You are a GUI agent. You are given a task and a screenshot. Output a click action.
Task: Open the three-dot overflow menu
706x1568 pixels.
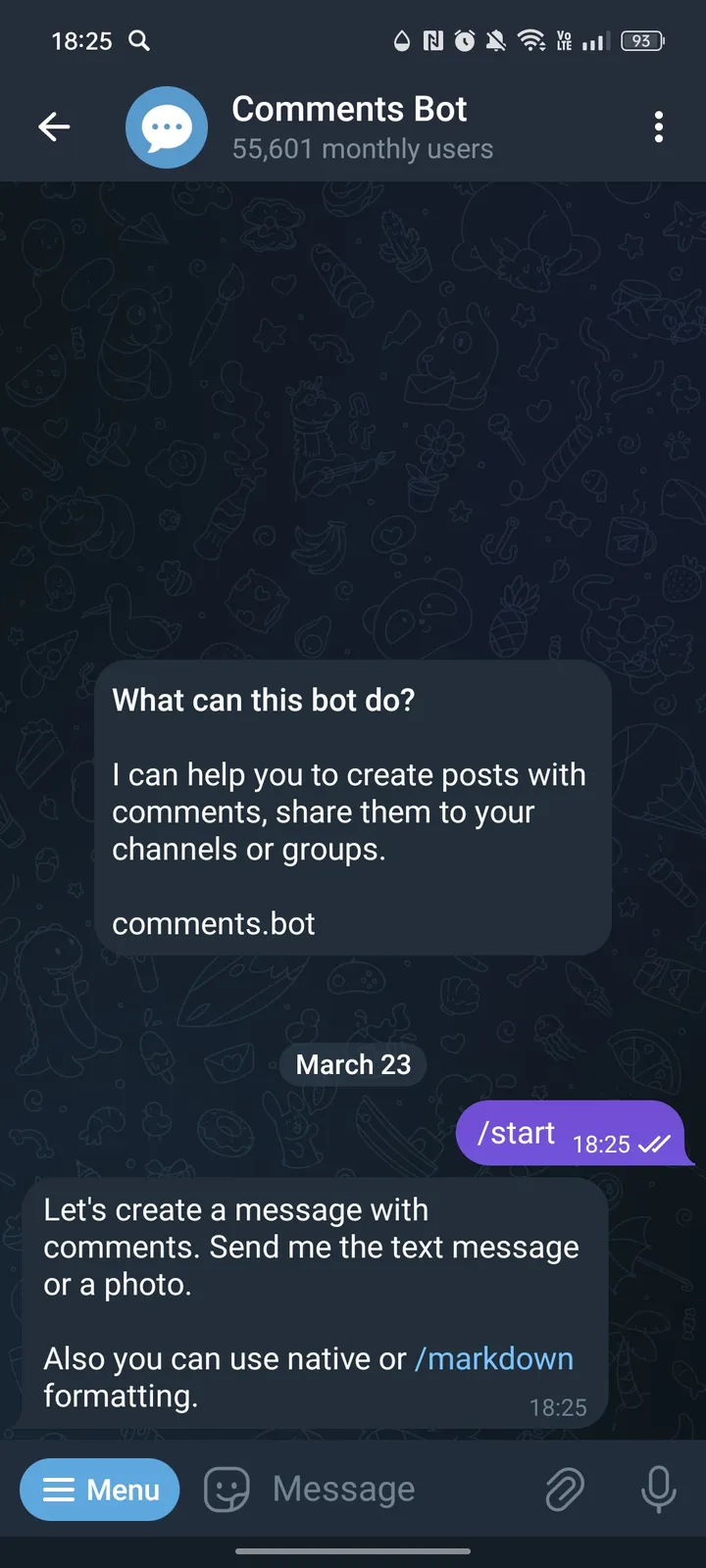658,126
